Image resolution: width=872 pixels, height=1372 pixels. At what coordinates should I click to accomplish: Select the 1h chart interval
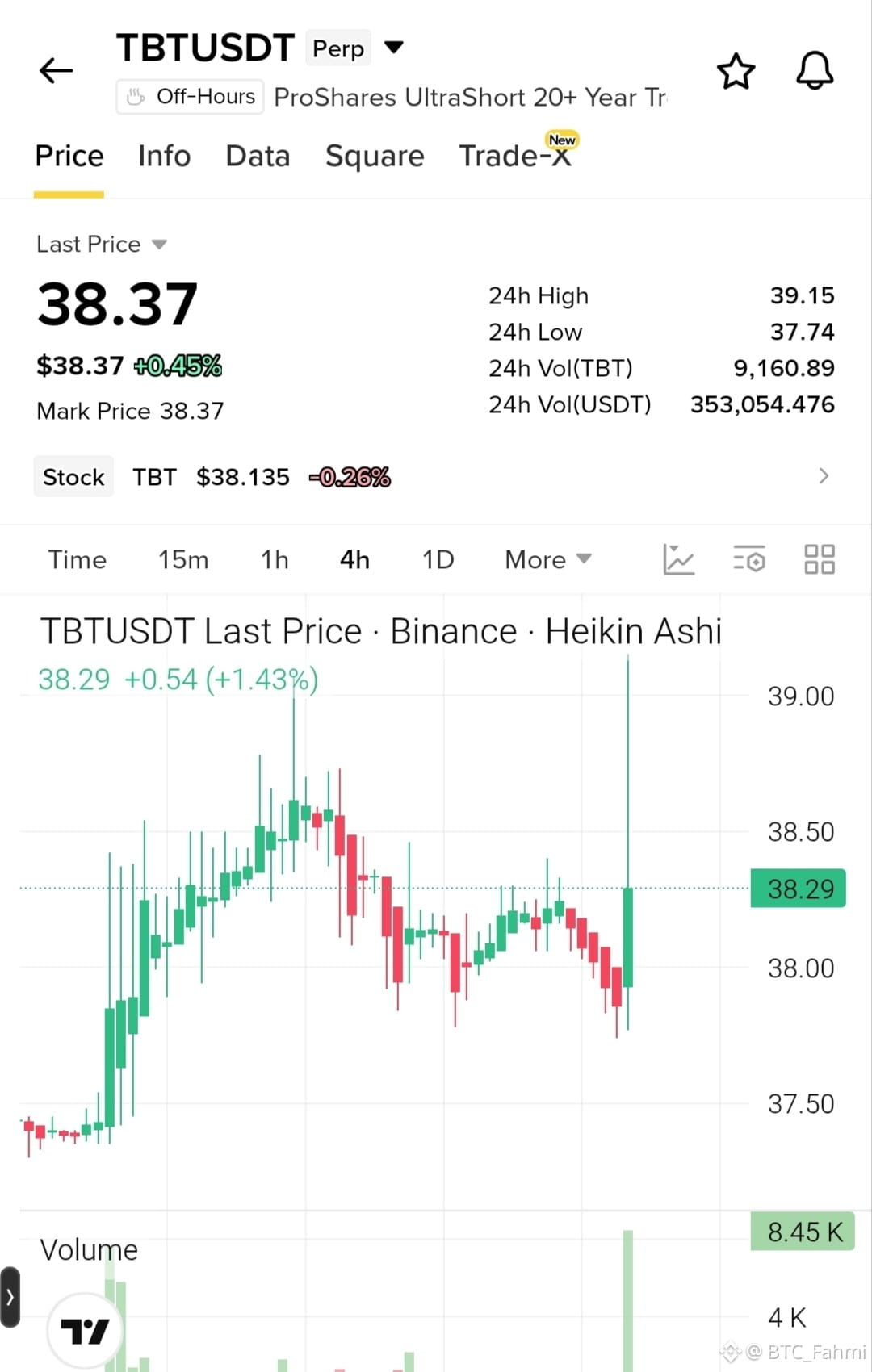(x=275, y=559)
